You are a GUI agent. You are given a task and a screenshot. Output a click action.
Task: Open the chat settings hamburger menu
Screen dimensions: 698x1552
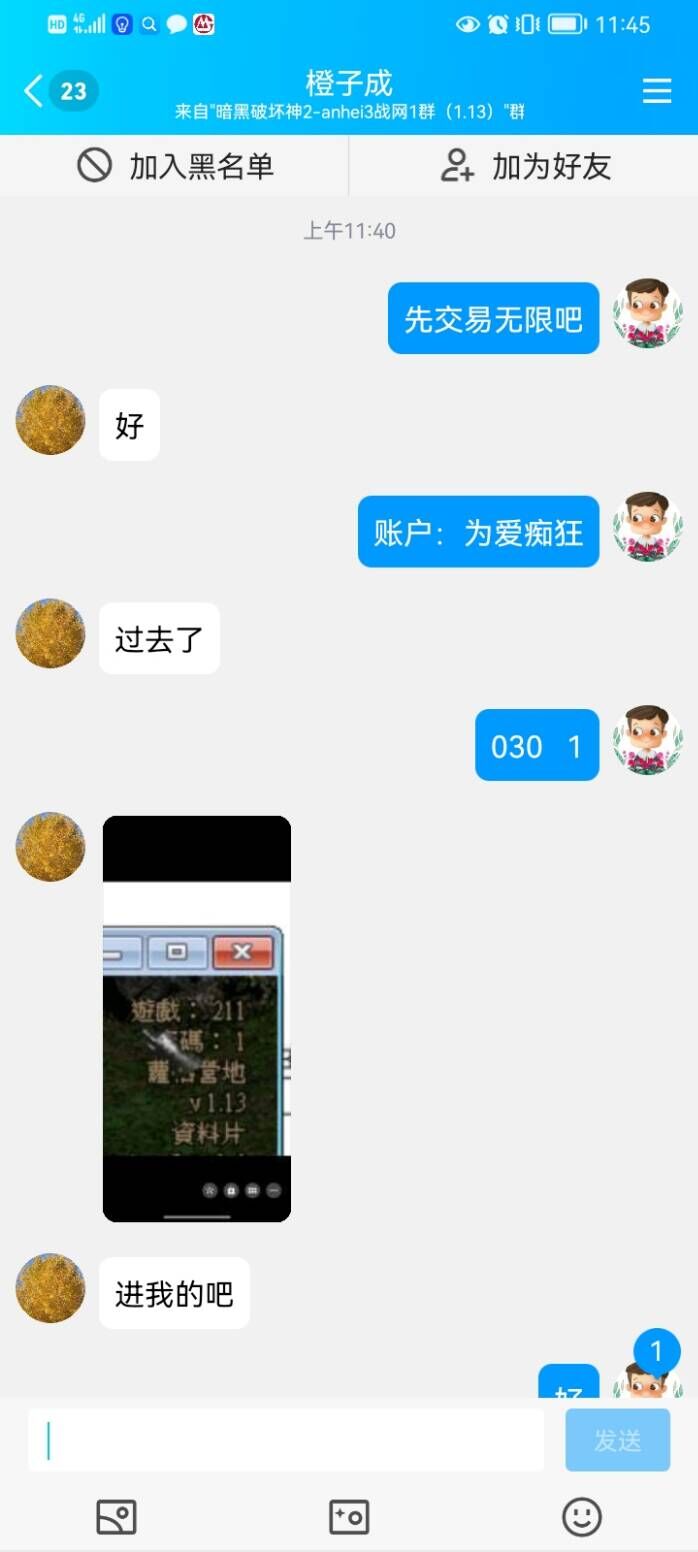pyautogui.click(x=656, y=91)
